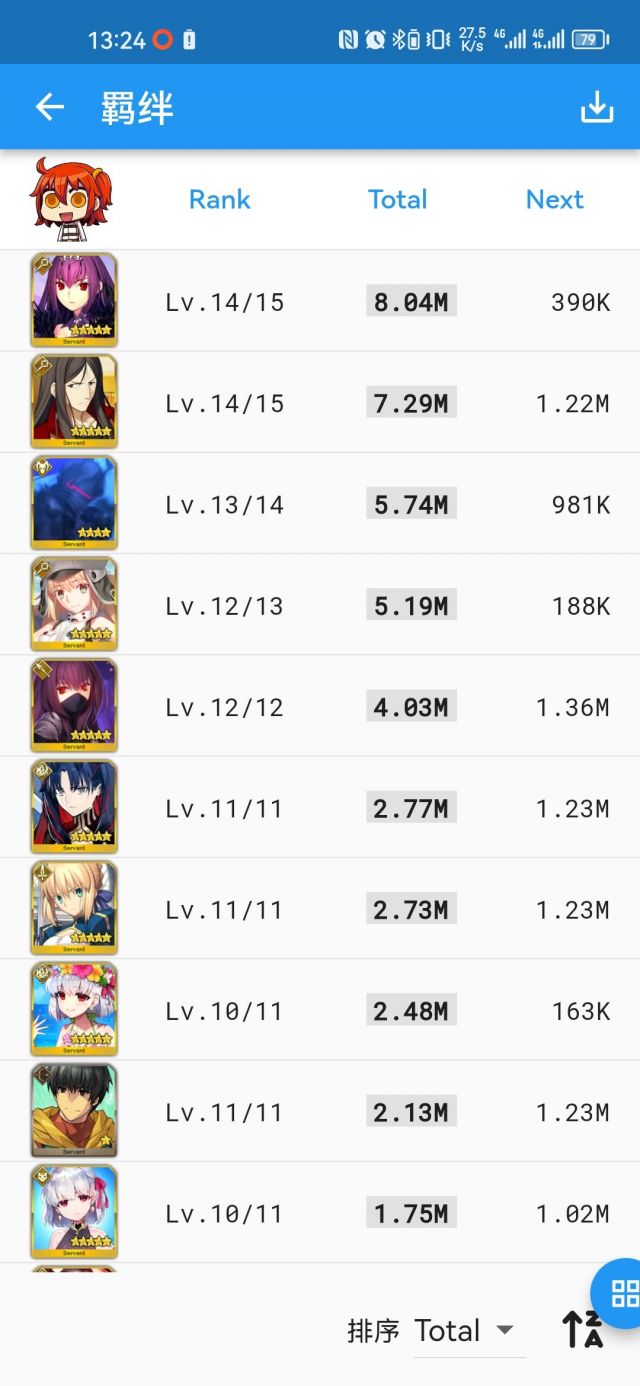The height and width of the screenshot is (1386, 640).
Task: Sort by the Next column header
Action: coord(554,199)
